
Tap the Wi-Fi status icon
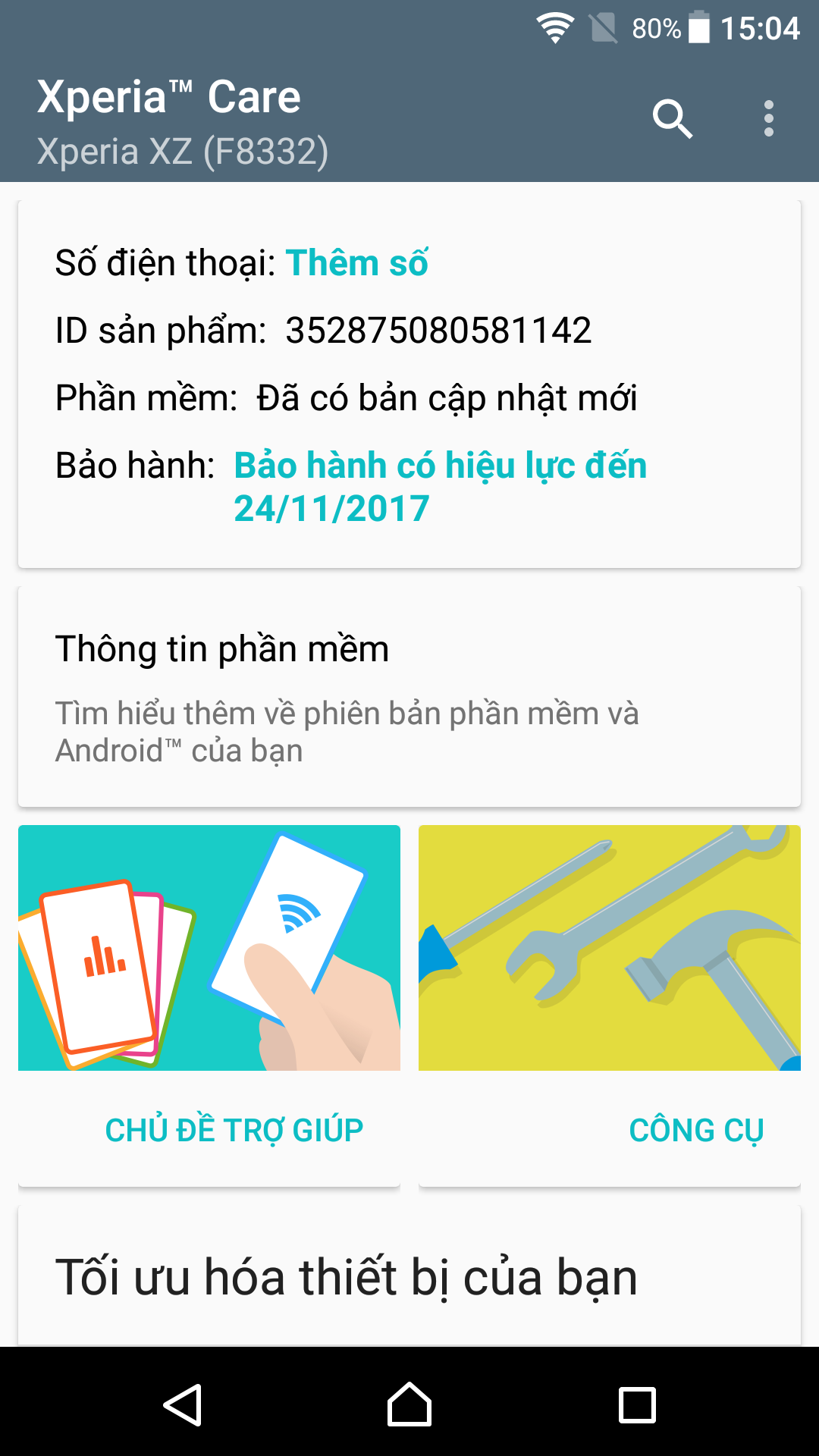[556, 29]
